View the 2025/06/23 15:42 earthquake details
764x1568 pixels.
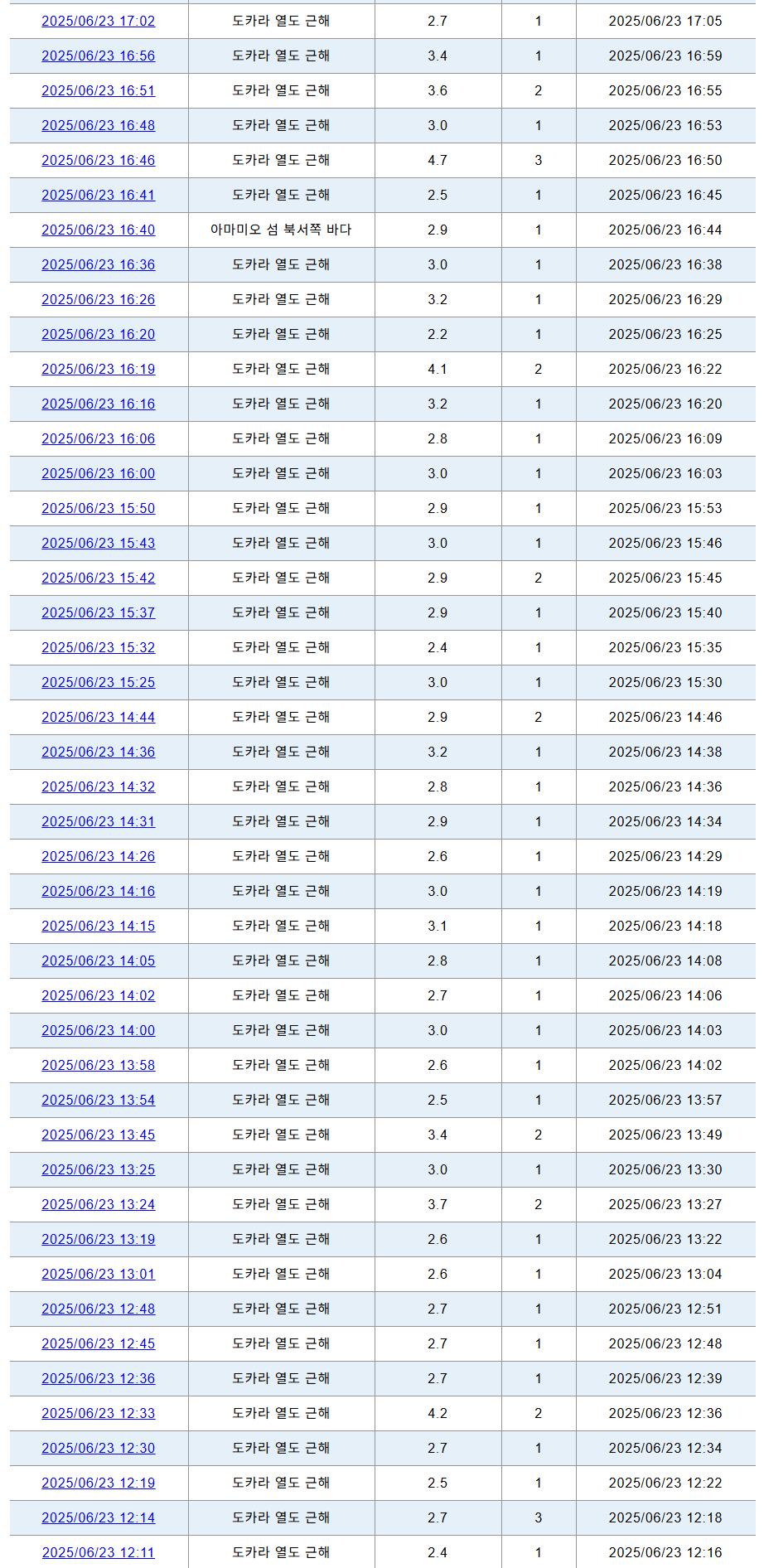(x=98, y=578)
